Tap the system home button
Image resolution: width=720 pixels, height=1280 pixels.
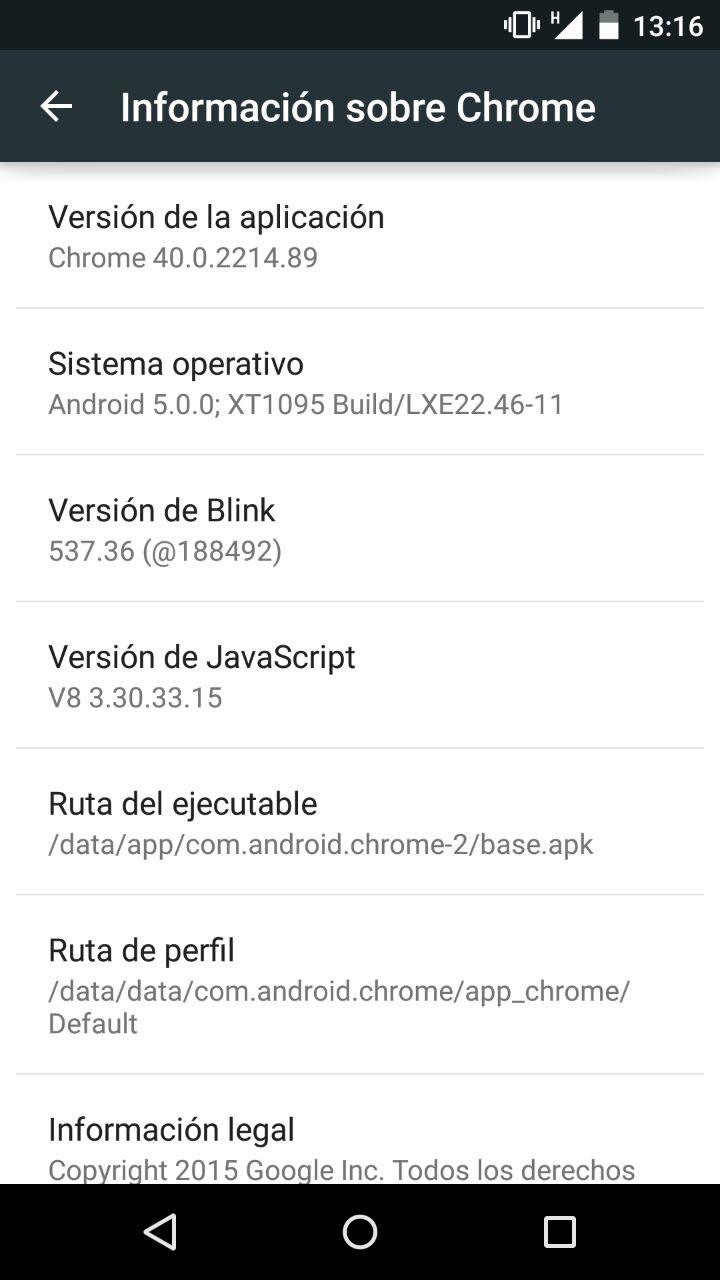coord(360,1232)
